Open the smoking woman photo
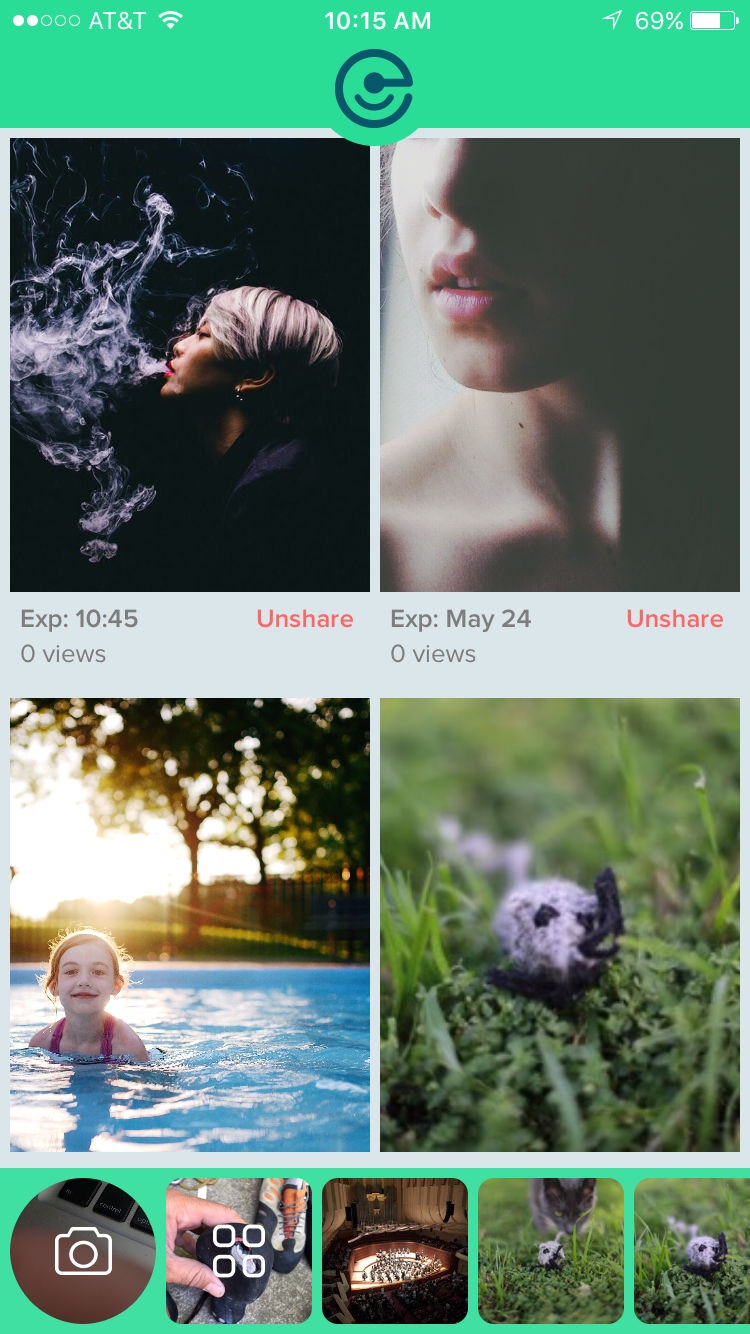Screen dimensions: 750x1334 (x=190, y=365)
